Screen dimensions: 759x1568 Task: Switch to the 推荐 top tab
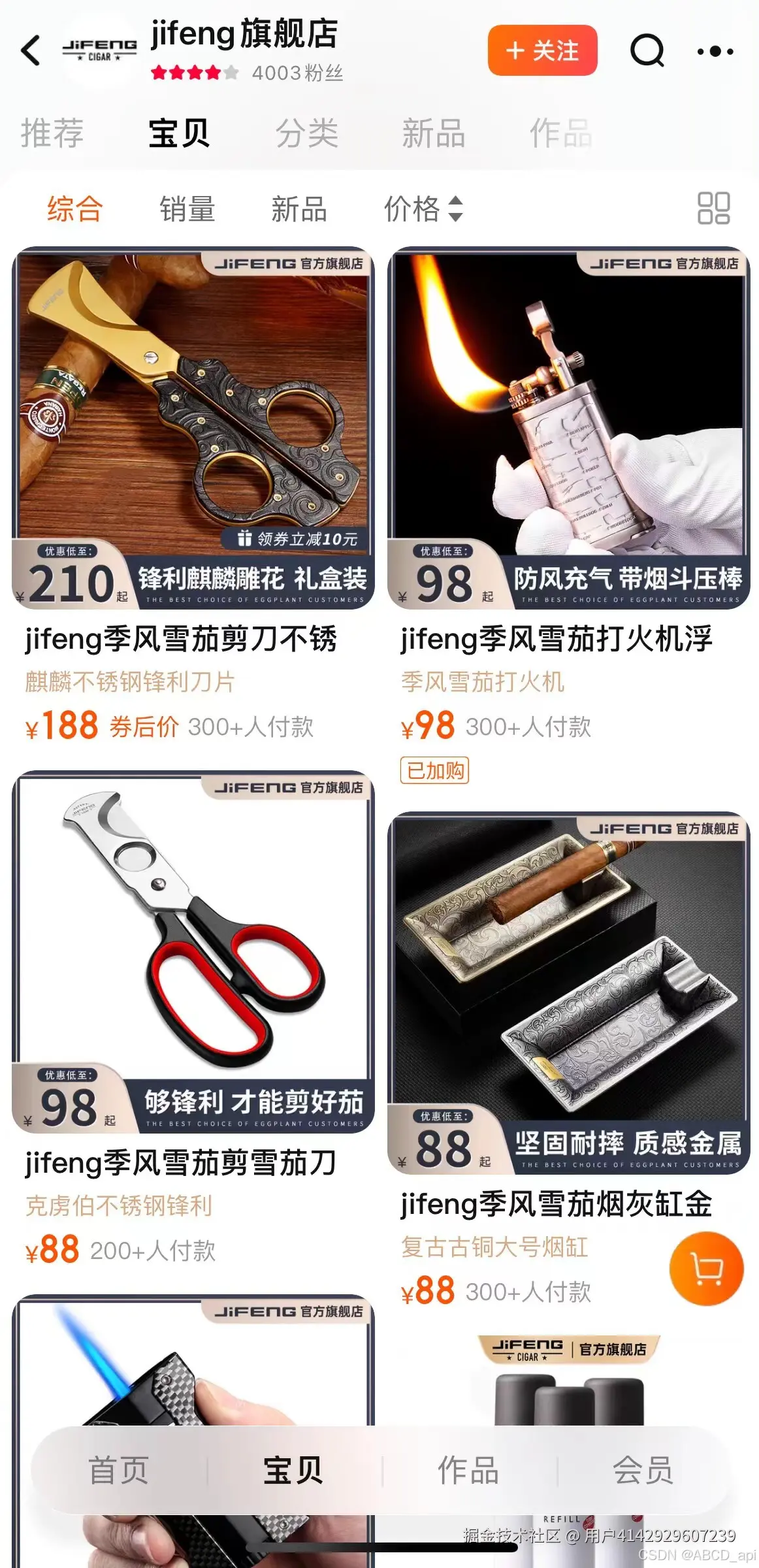click(52, 133)
